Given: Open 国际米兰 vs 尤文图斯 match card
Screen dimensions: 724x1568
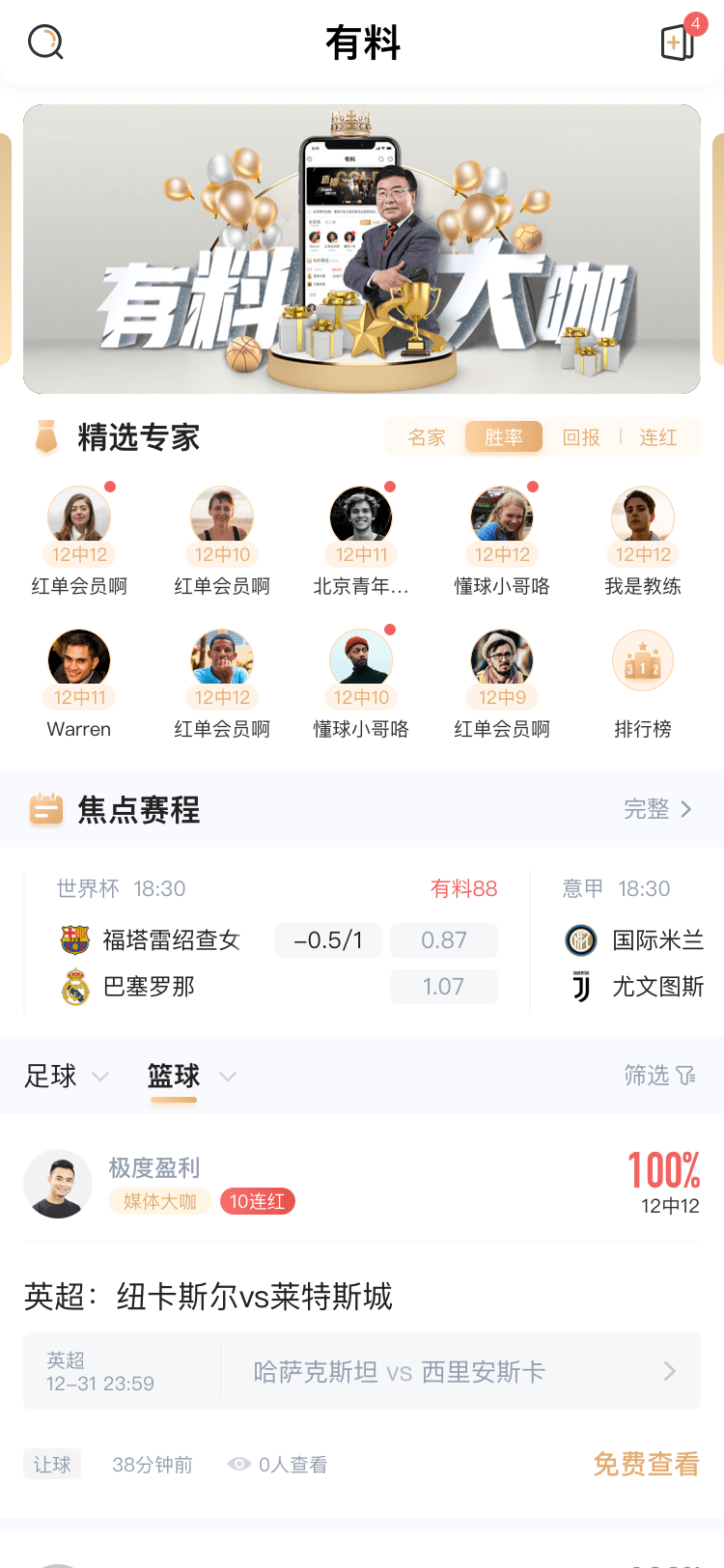Looking at the screenshot, I should [x=634, y=940].
